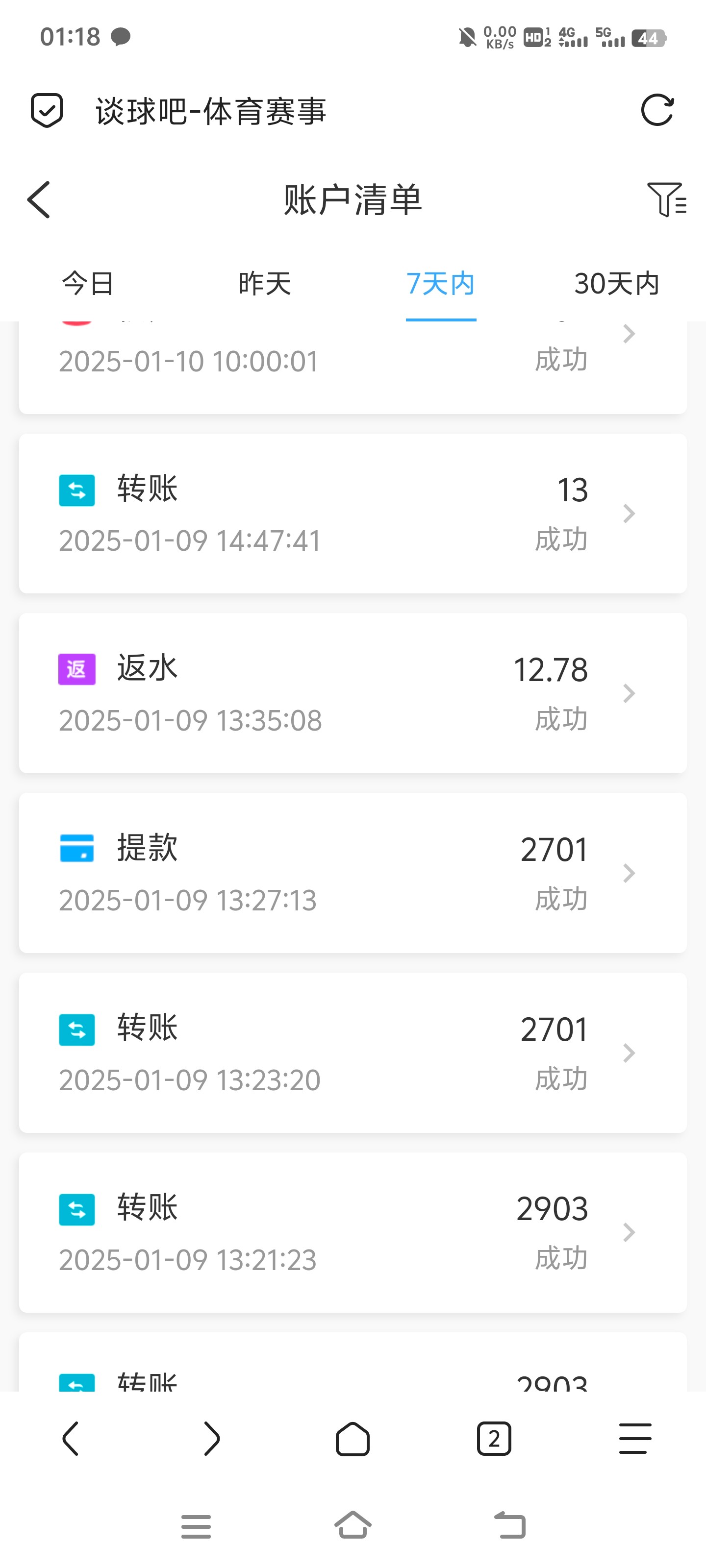Switch to the 昨天 tab

[x=265, y=284]
